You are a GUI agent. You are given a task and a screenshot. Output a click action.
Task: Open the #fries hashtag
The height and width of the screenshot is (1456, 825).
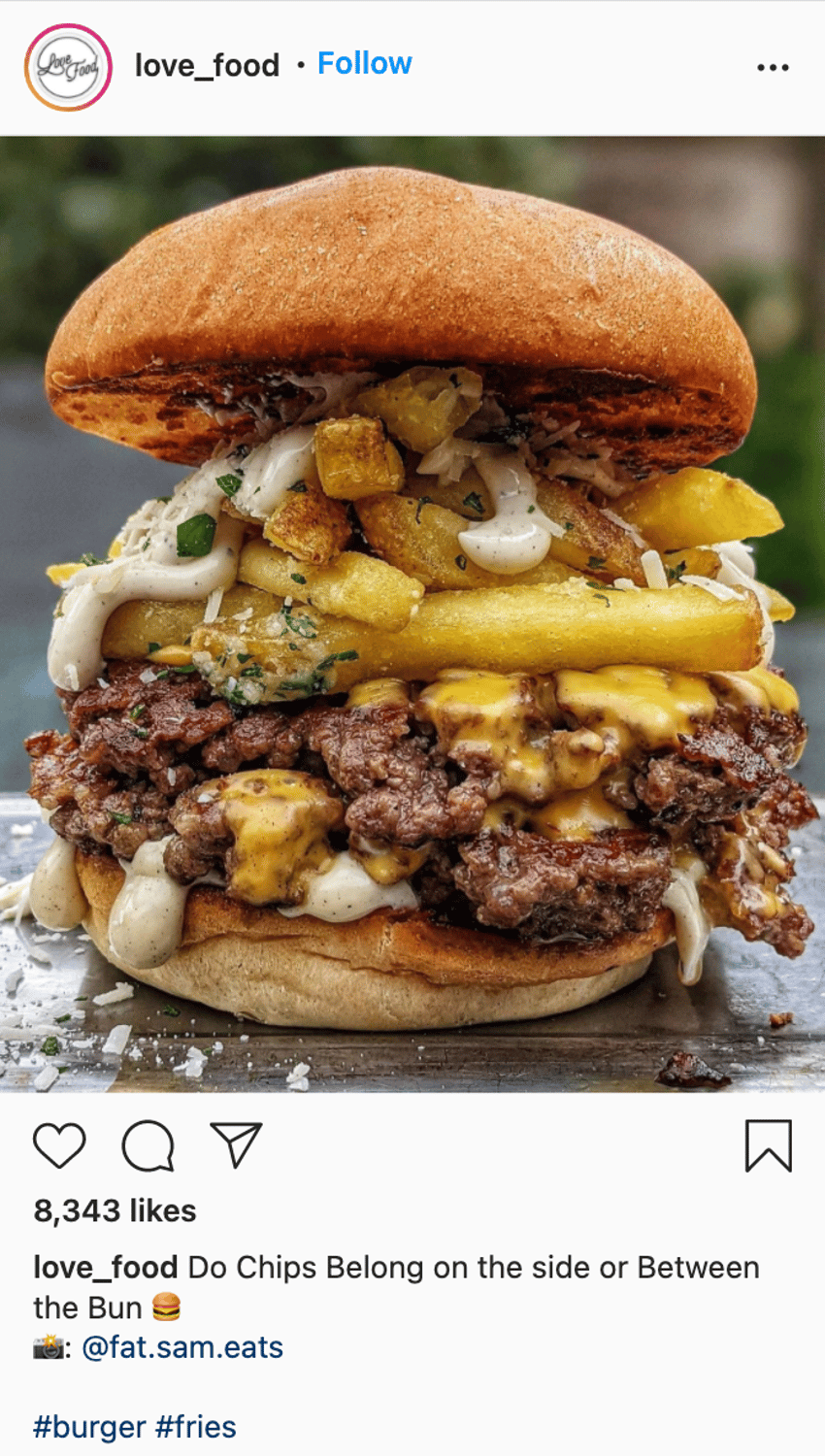196,1427
